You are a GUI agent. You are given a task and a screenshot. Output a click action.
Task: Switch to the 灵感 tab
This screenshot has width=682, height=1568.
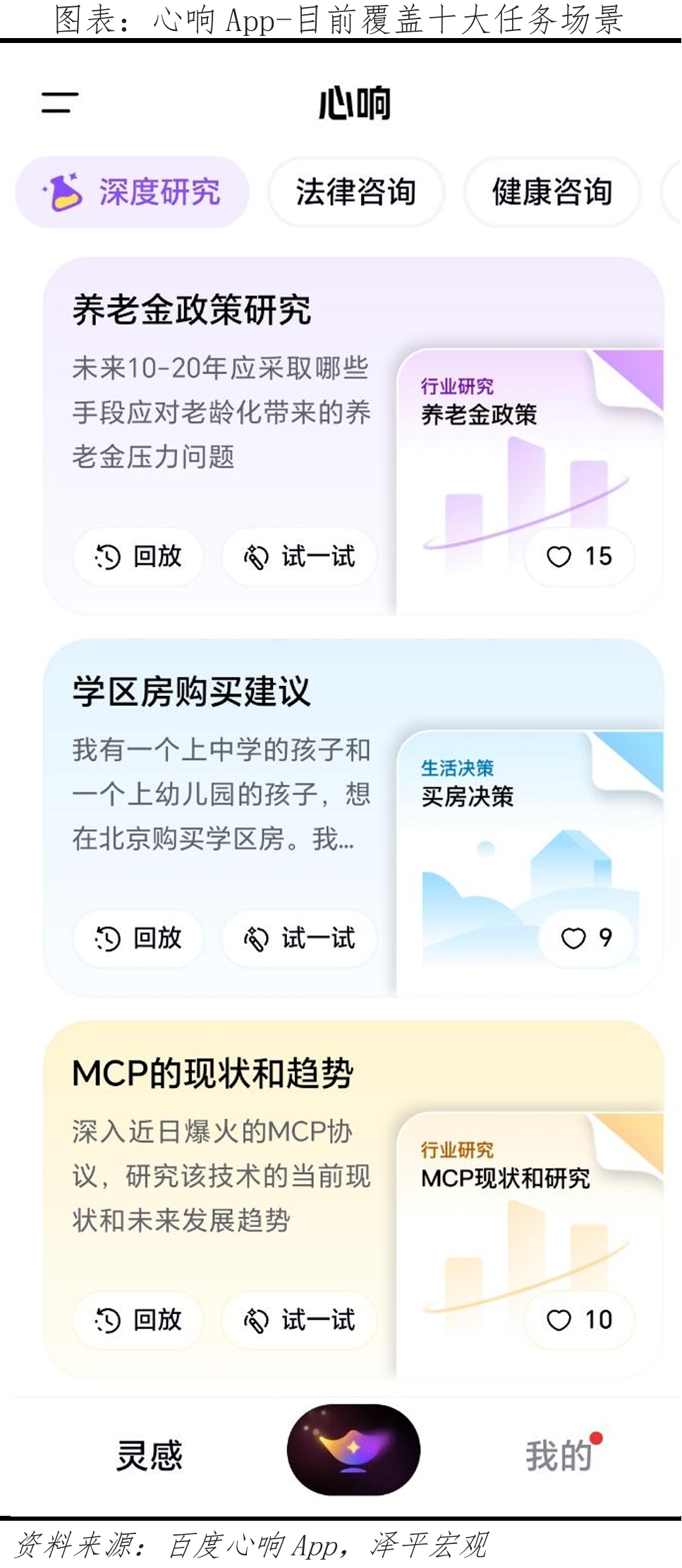click(x=150, y=1455)
